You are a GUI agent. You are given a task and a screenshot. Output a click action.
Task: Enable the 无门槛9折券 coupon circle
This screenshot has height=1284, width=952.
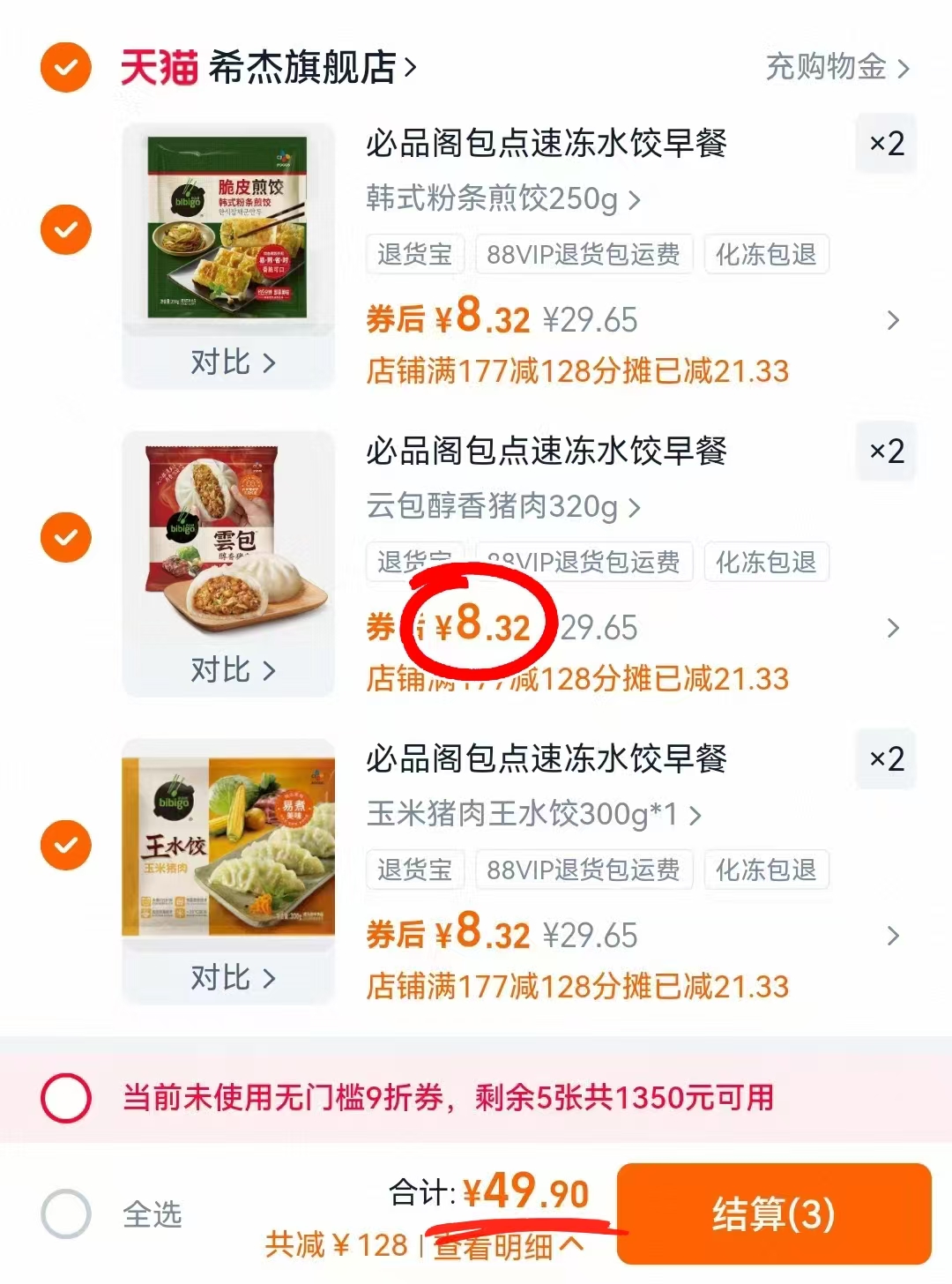tap(66, 1098)
